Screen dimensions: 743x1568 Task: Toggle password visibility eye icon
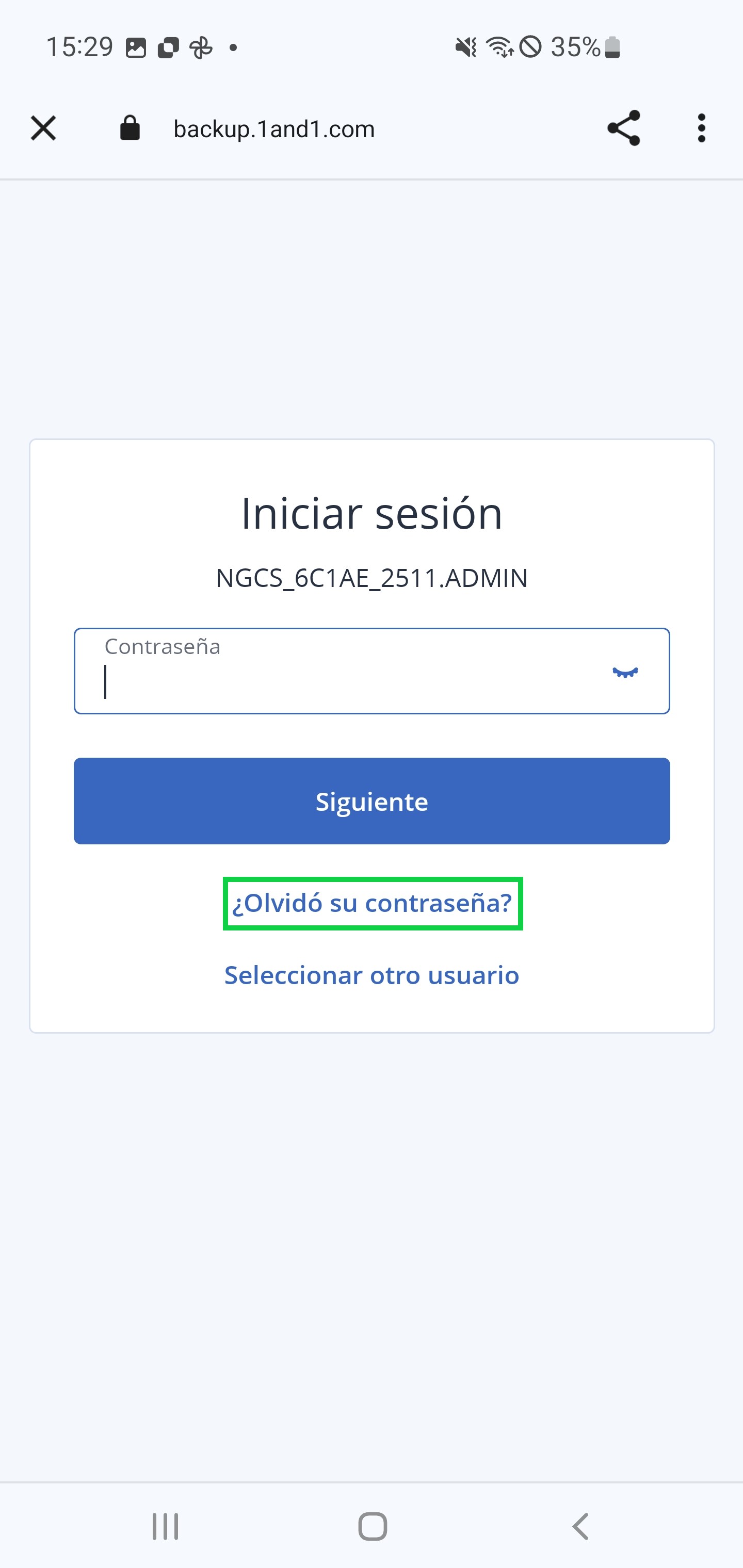point(625,672)
